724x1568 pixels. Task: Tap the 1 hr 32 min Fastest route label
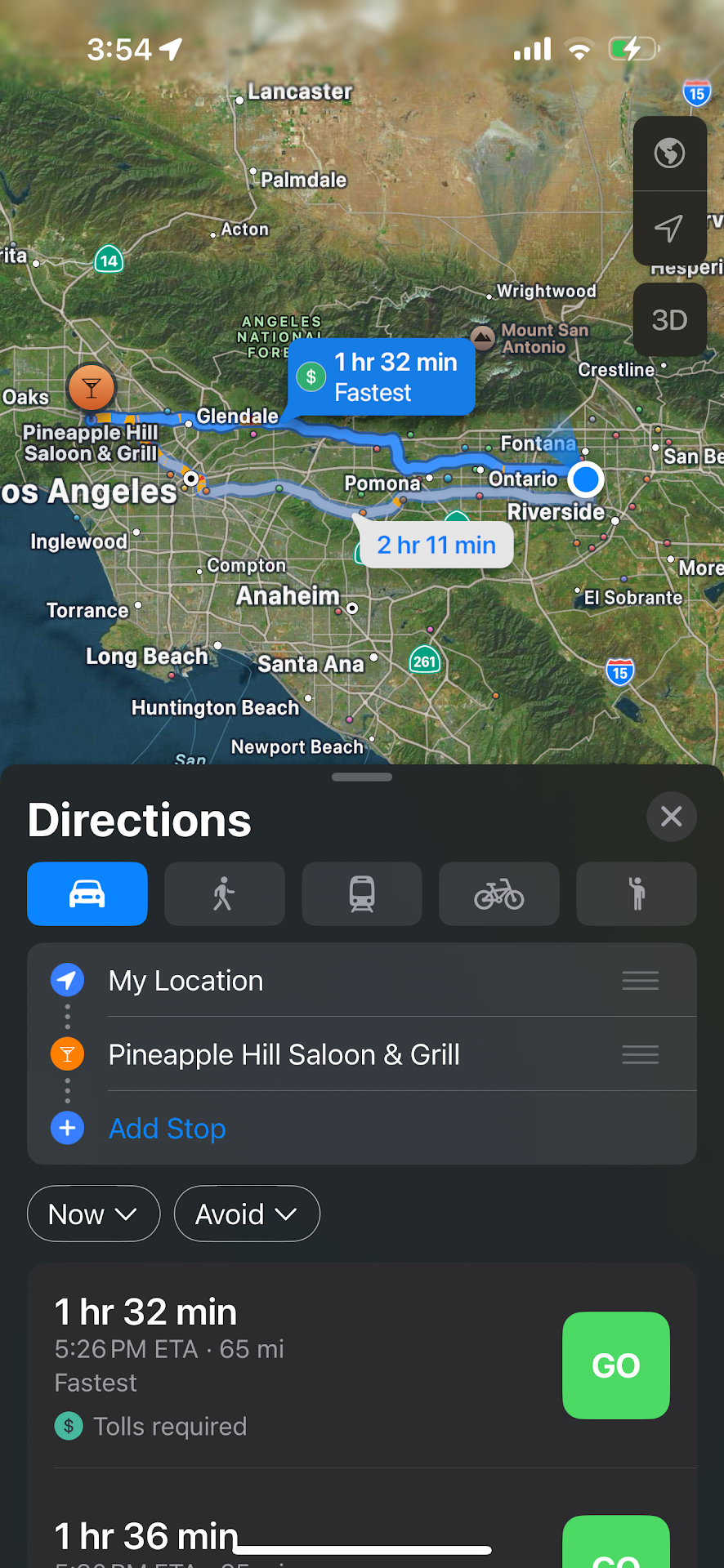click(x=382, y=376)
